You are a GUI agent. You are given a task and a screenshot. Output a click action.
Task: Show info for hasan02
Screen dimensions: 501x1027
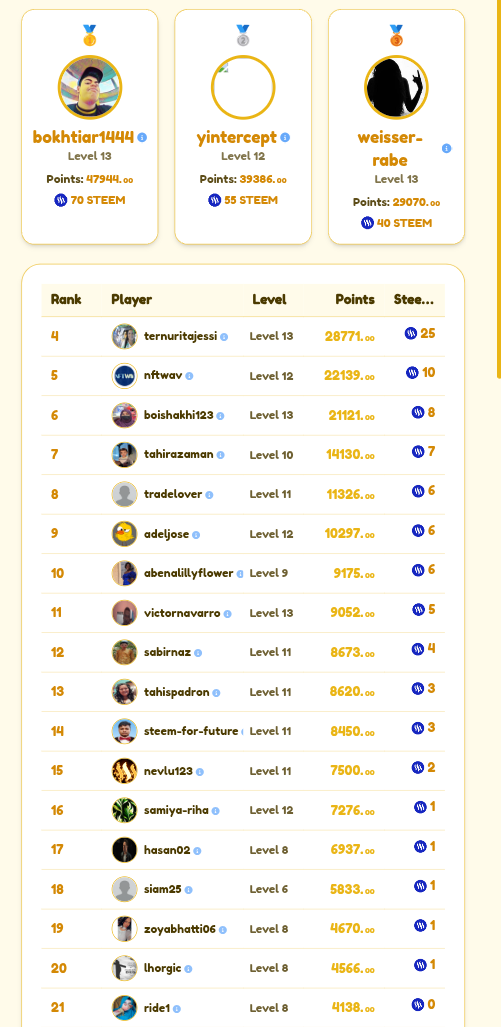(x=197, y=851)
